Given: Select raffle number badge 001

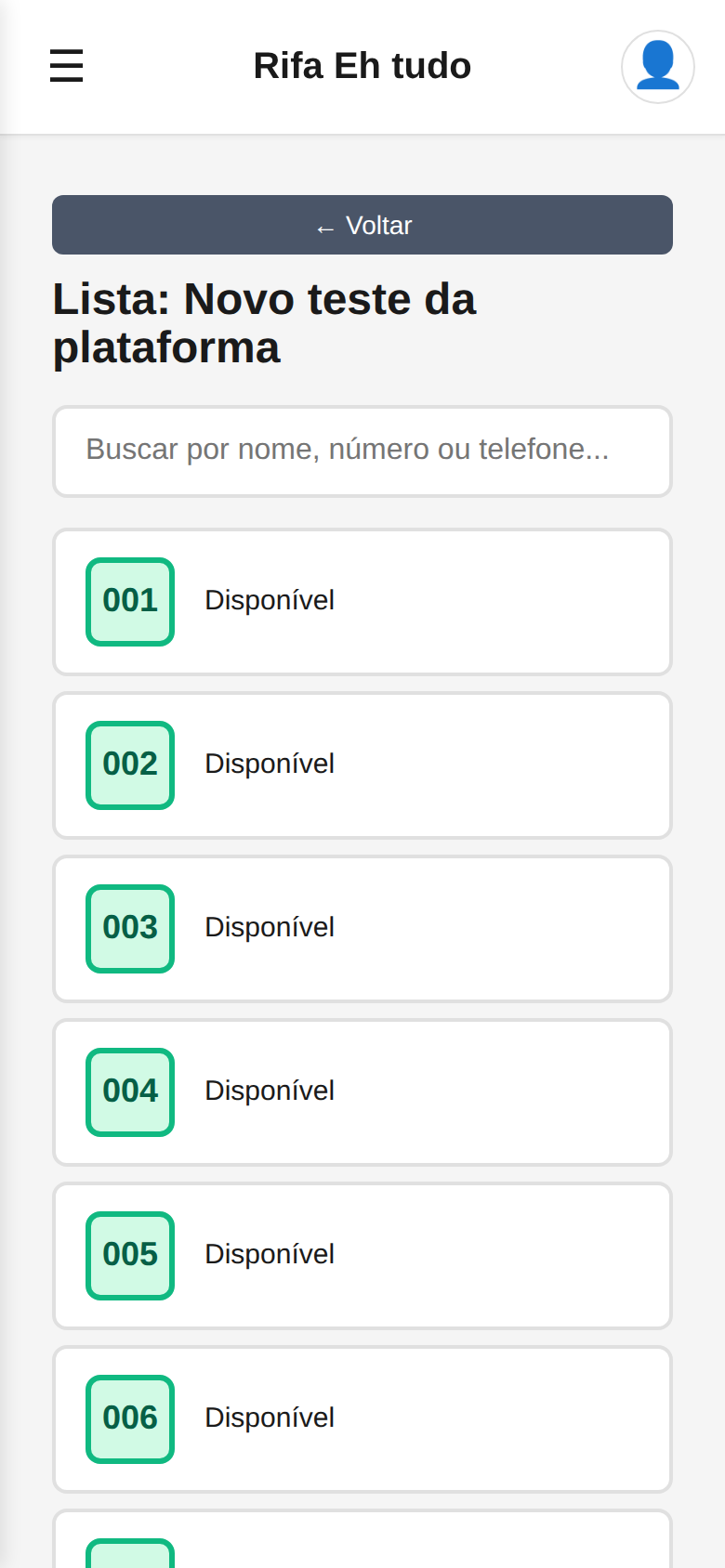Looking at the screenshot, I should click(129, 600).
